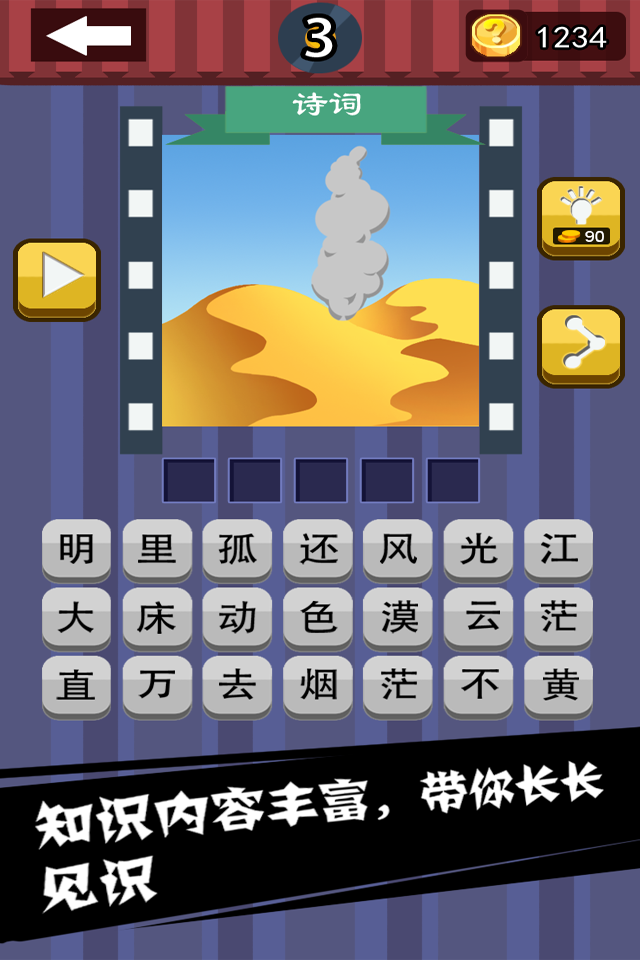Tap the first empty answer slot
The height and width of the screenshot is (960, 640).
point(189,480)
